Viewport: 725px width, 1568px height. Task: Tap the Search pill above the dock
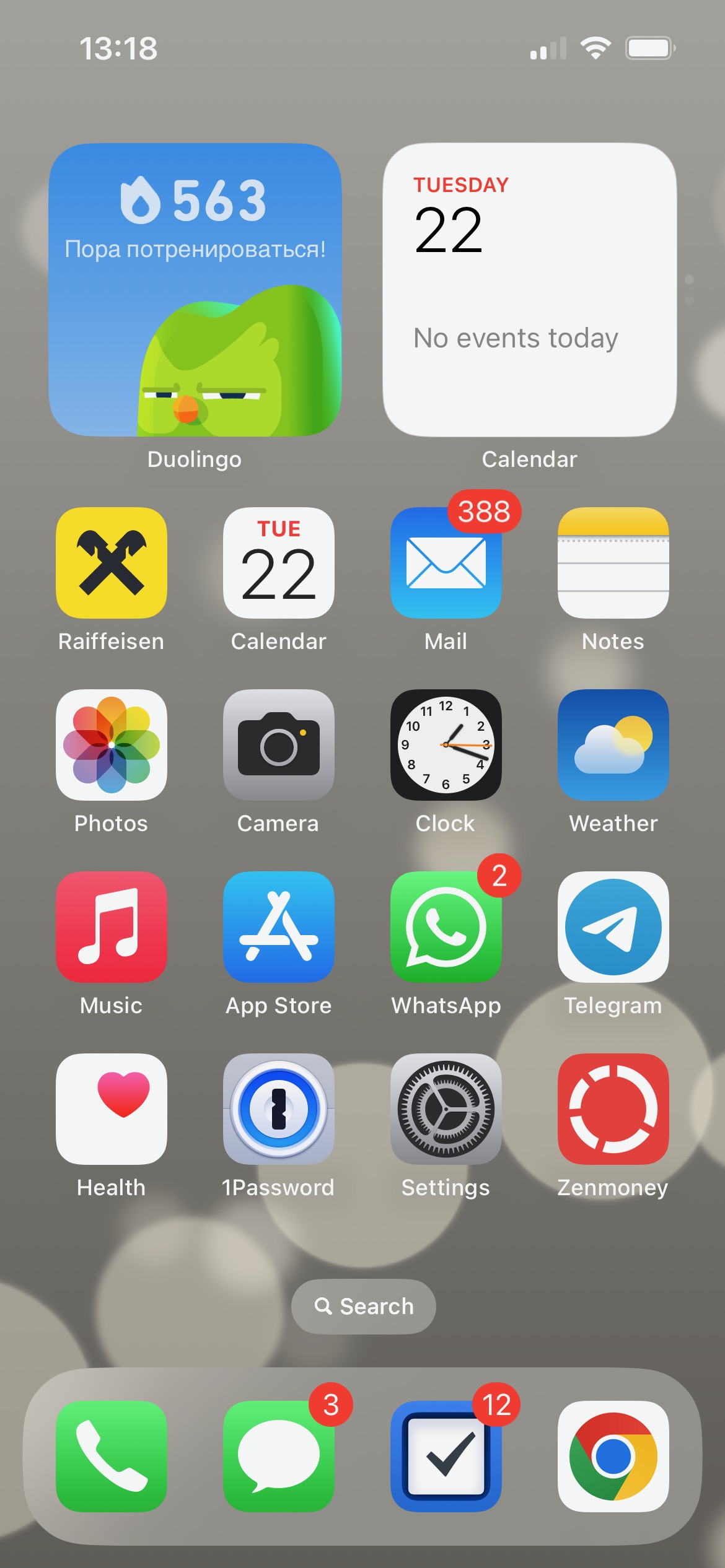point(364,1306)
